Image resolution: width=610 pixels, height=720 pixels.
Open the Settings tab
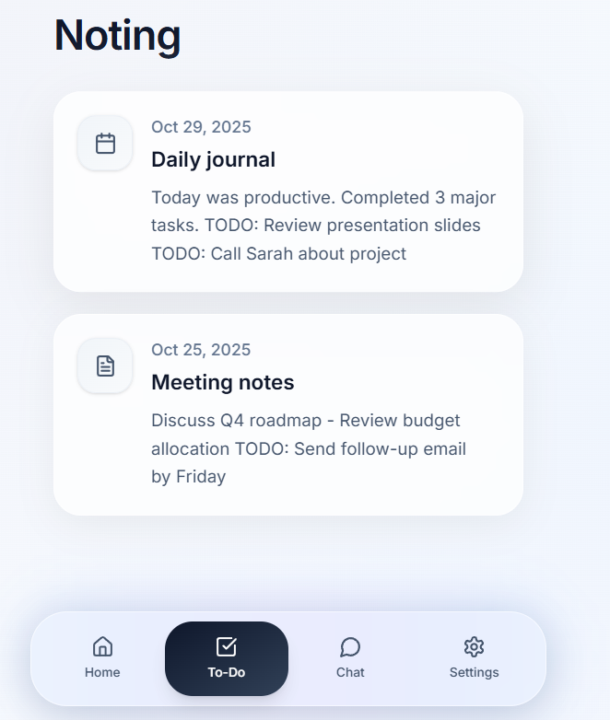474,658
